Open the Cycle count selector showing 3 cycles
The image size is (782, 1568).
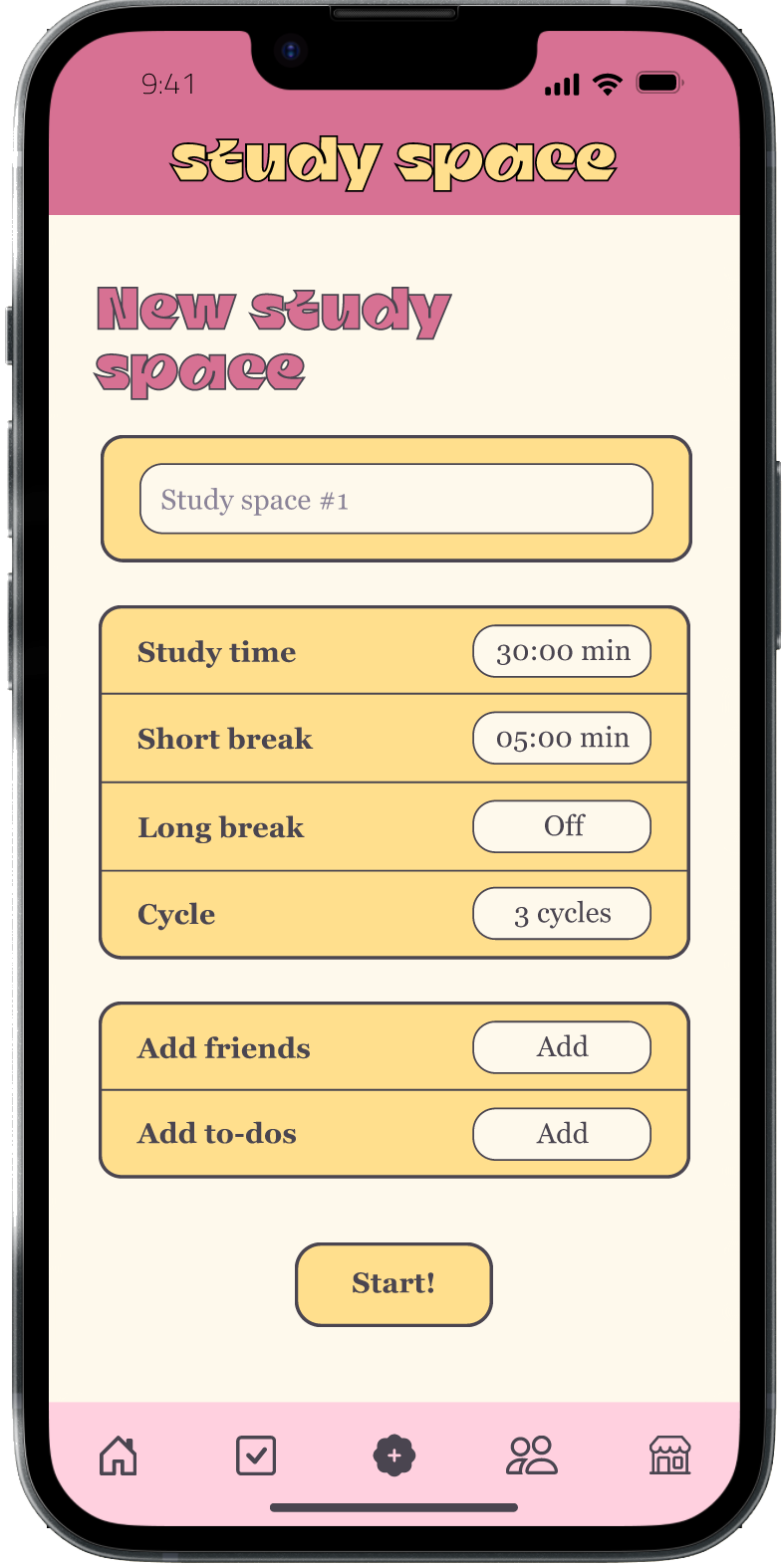(561, 913)
